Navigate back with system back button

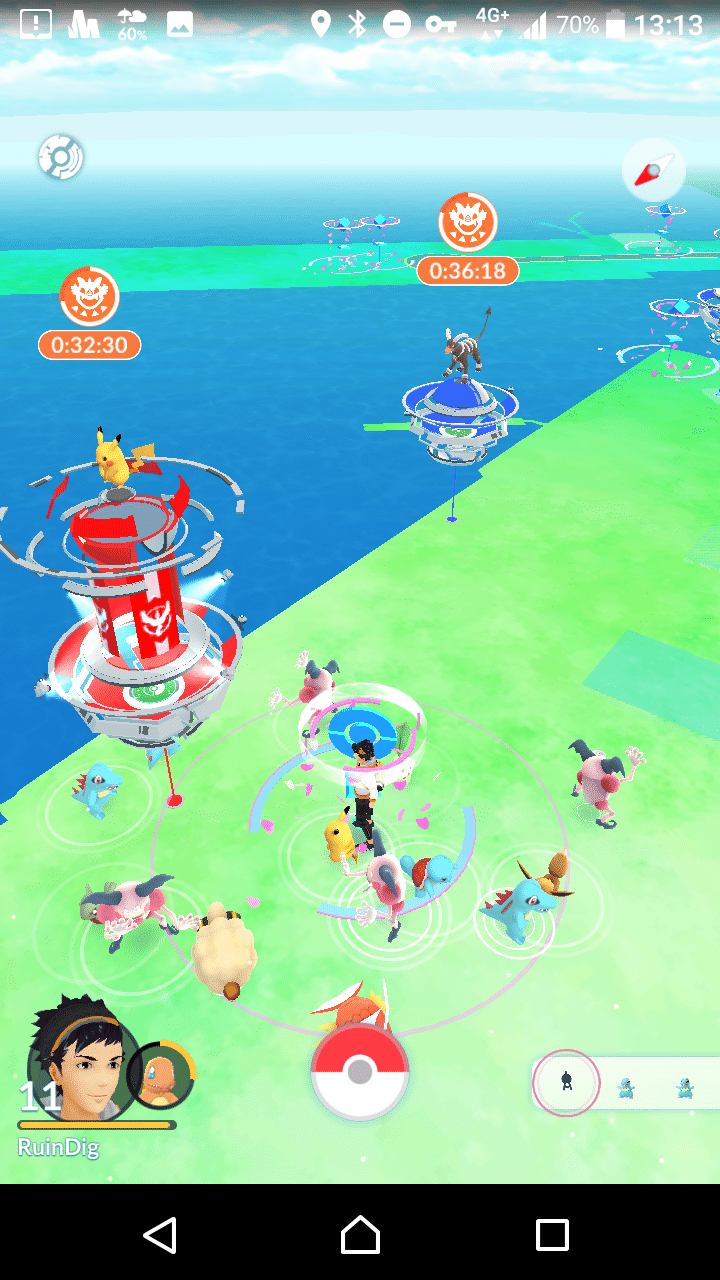[x=161, y=1234]
